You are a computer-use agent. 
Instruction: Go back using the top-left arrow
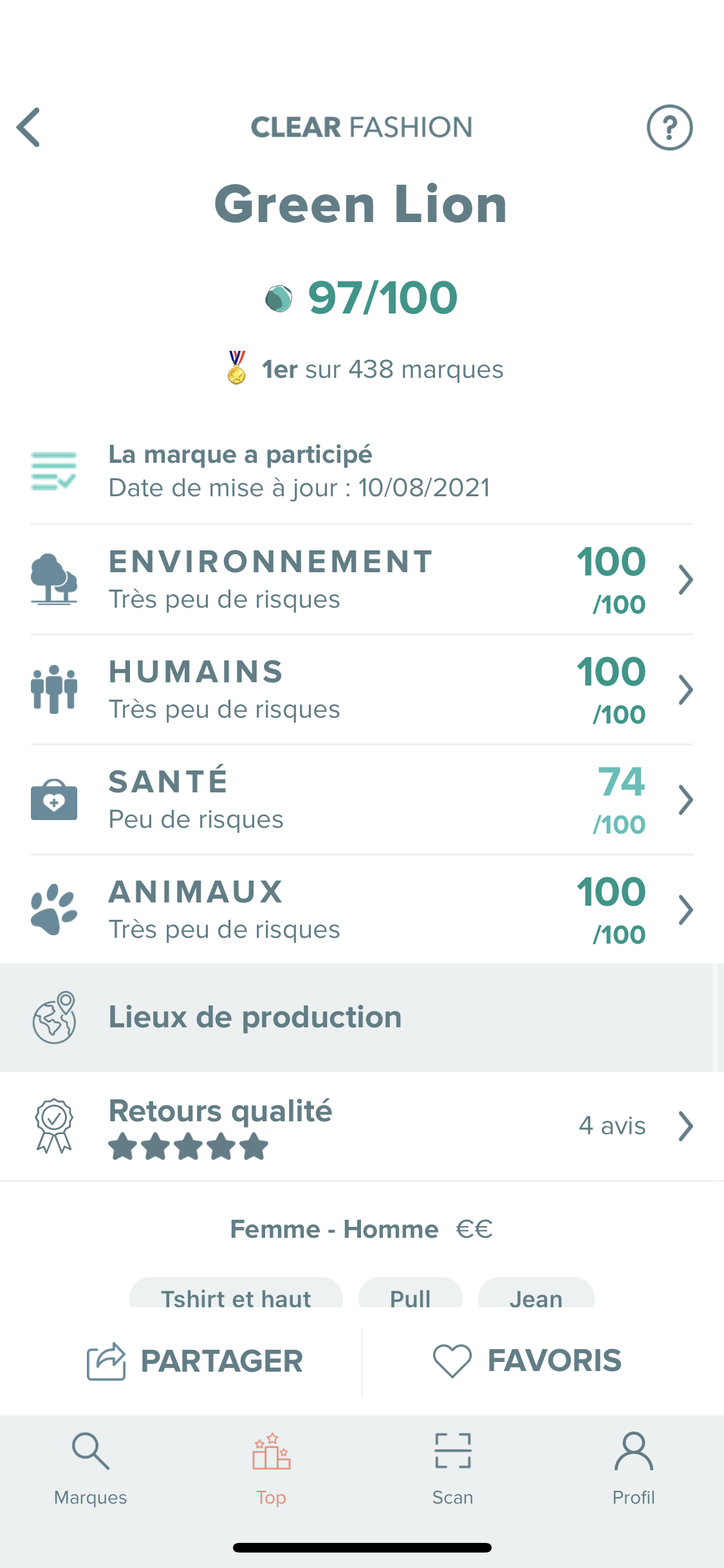[29, 127]
